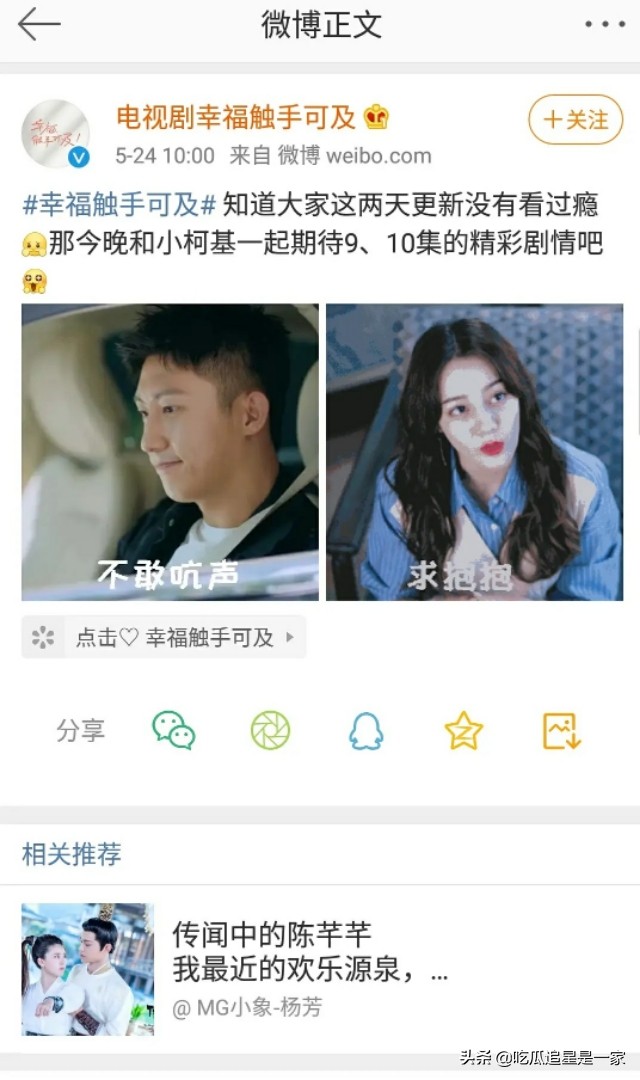Open the 电视剧幸福触手可及 profile avatar
640x1080 pixels.
point(56,134)
